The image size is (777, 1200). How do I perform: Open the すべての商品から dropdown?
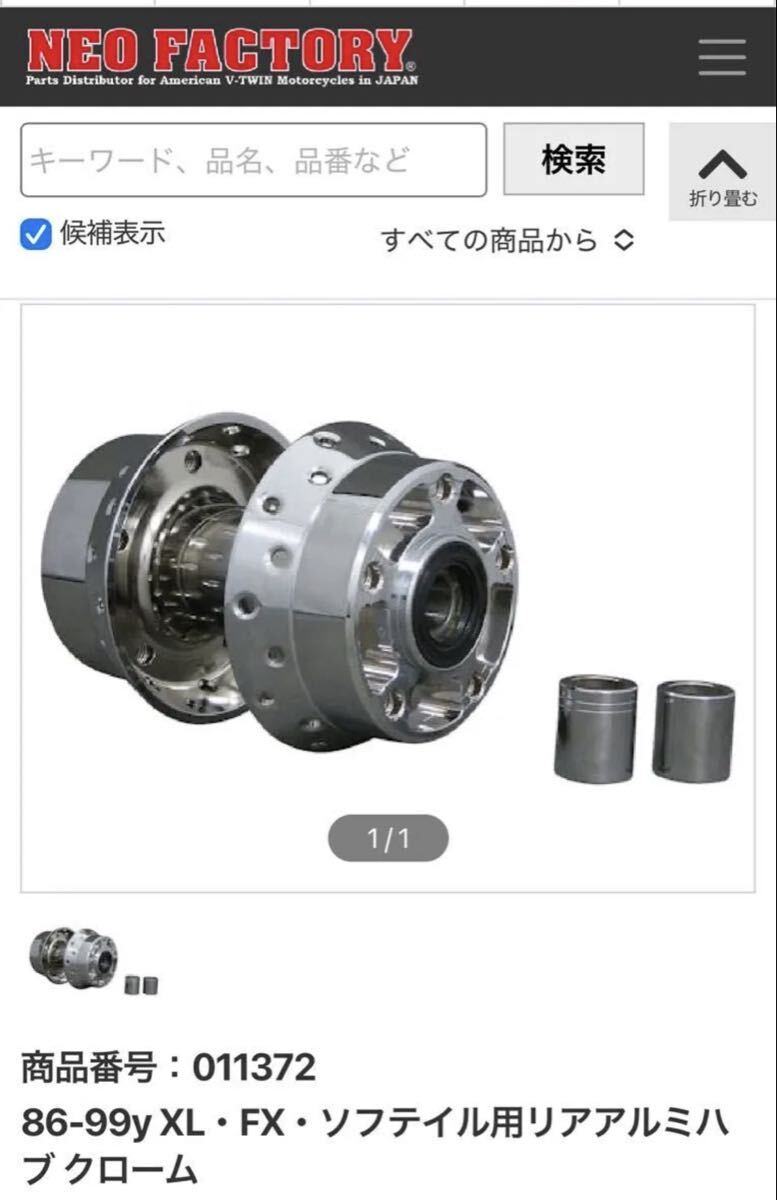(x=507, y=241)
